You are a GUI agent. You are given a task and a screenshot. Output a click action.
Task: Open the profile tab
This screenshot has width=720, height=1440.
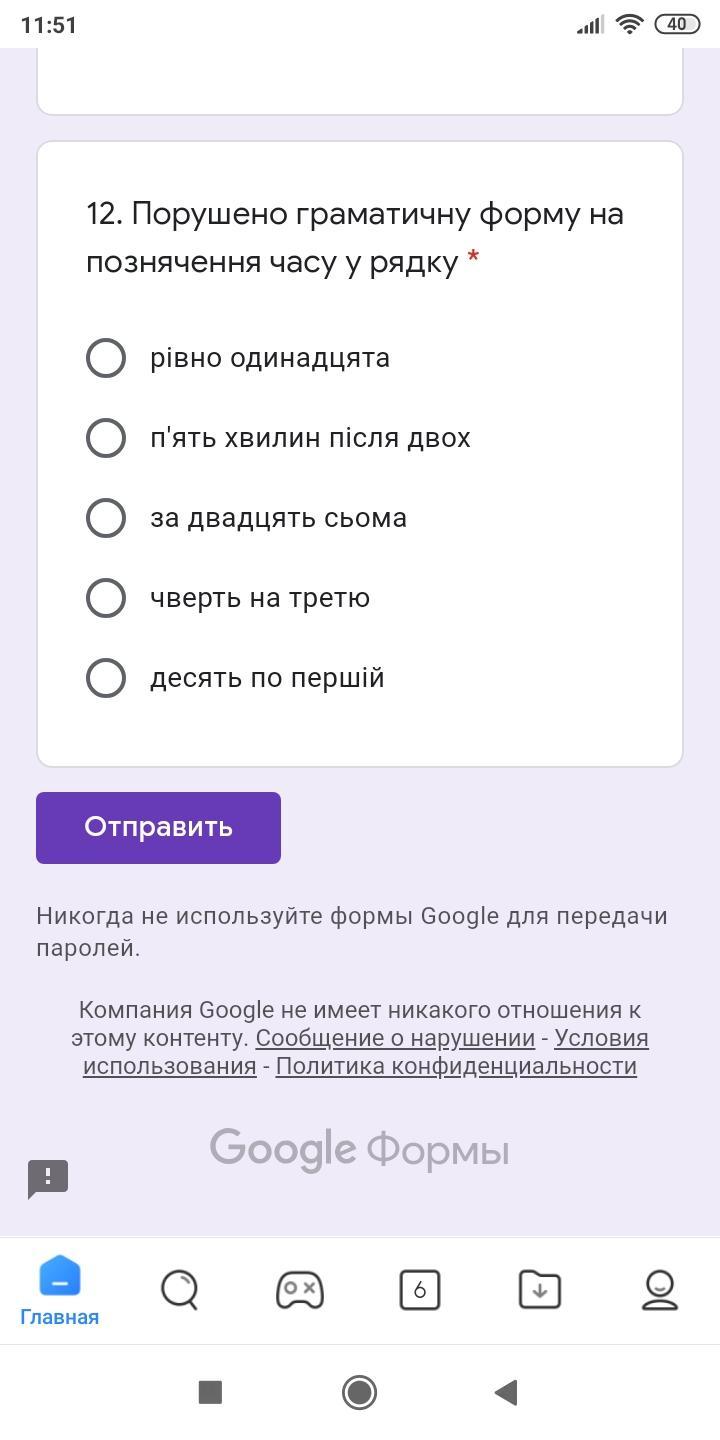(660, 1290)
